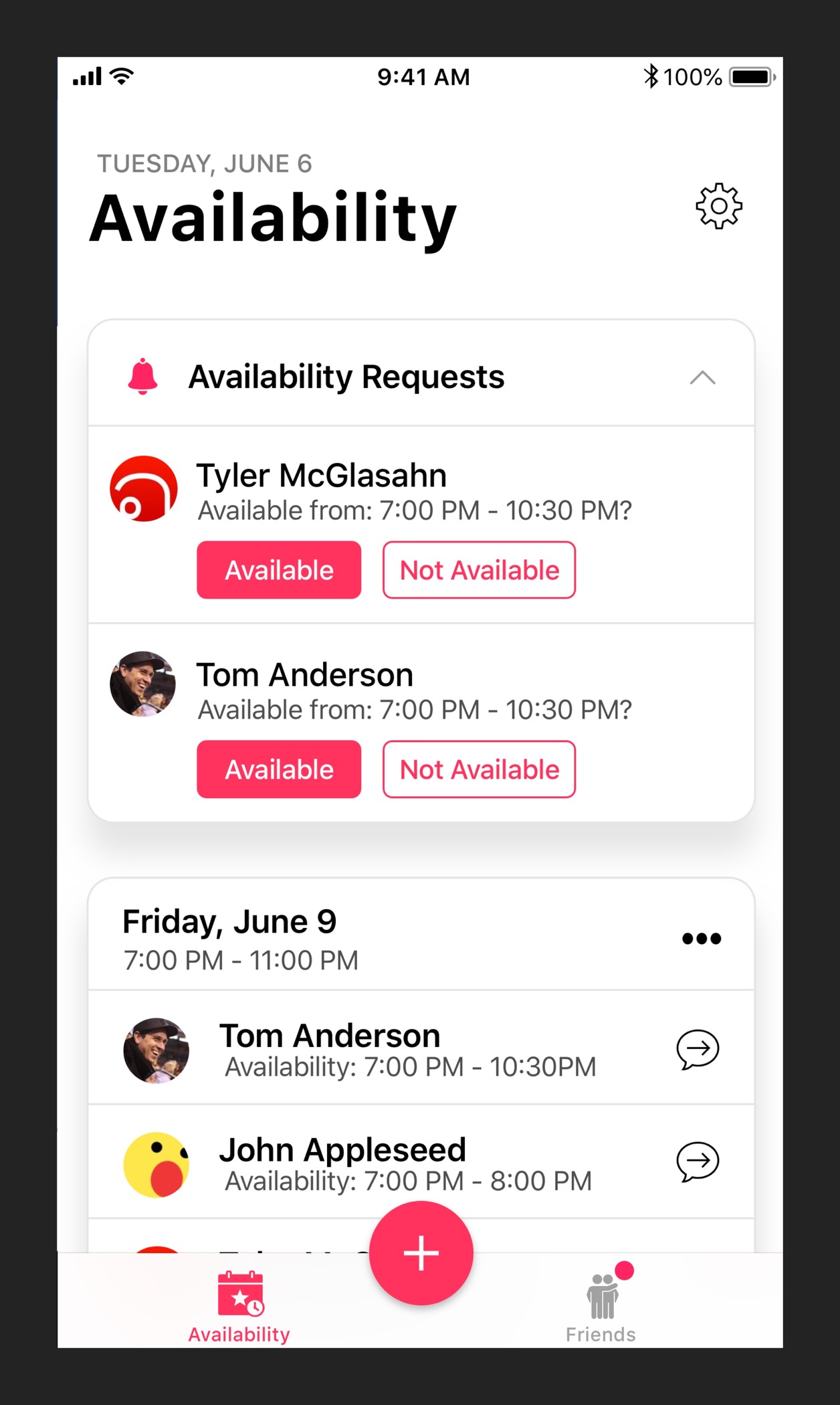Accept Tom Anderson's request as Available
The width and height of the screenshot is (840, 1405).
point(279,769)
